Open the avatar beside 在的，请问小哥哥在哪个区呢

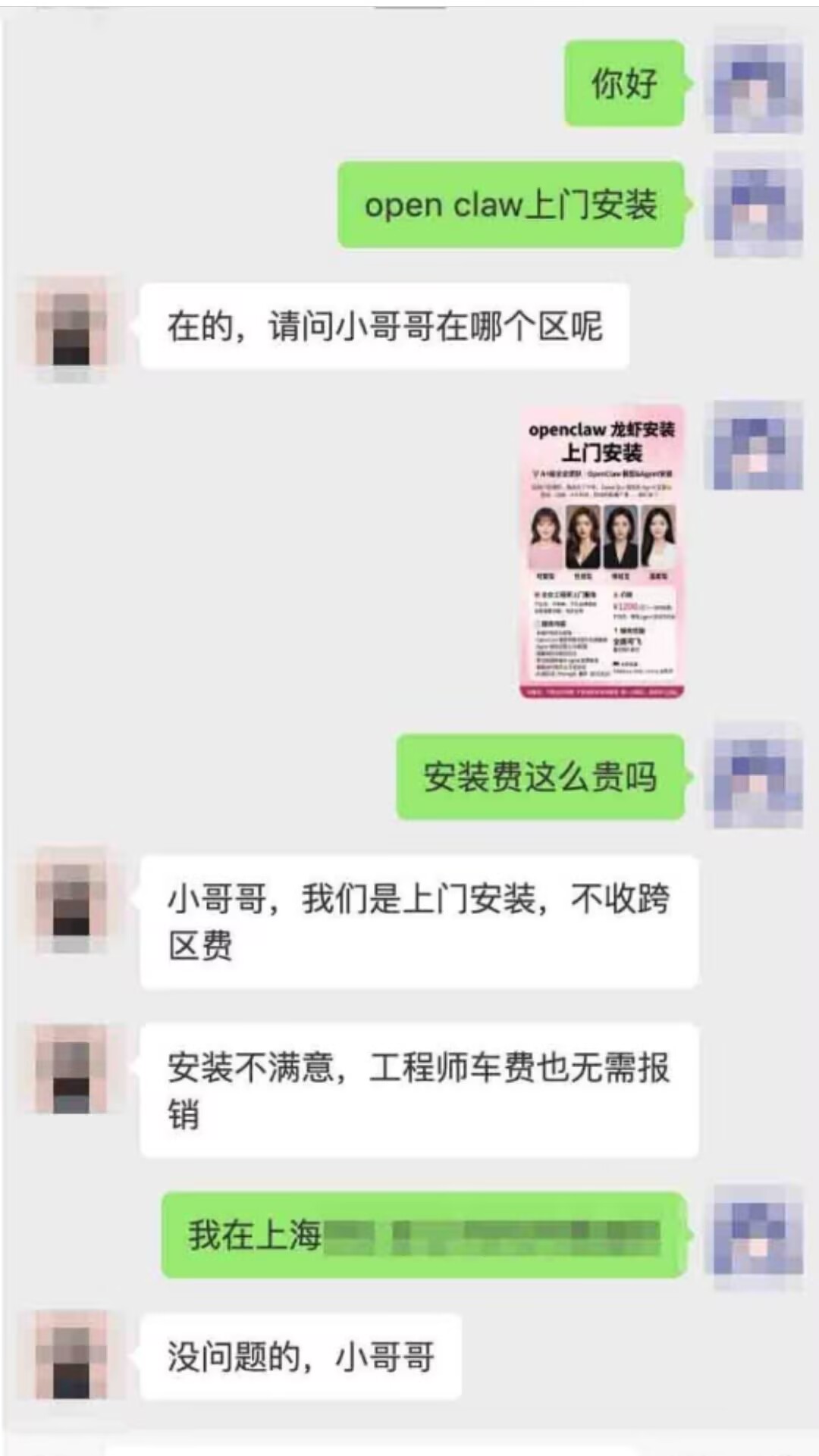pyautogui.click(x=71, y=327)
